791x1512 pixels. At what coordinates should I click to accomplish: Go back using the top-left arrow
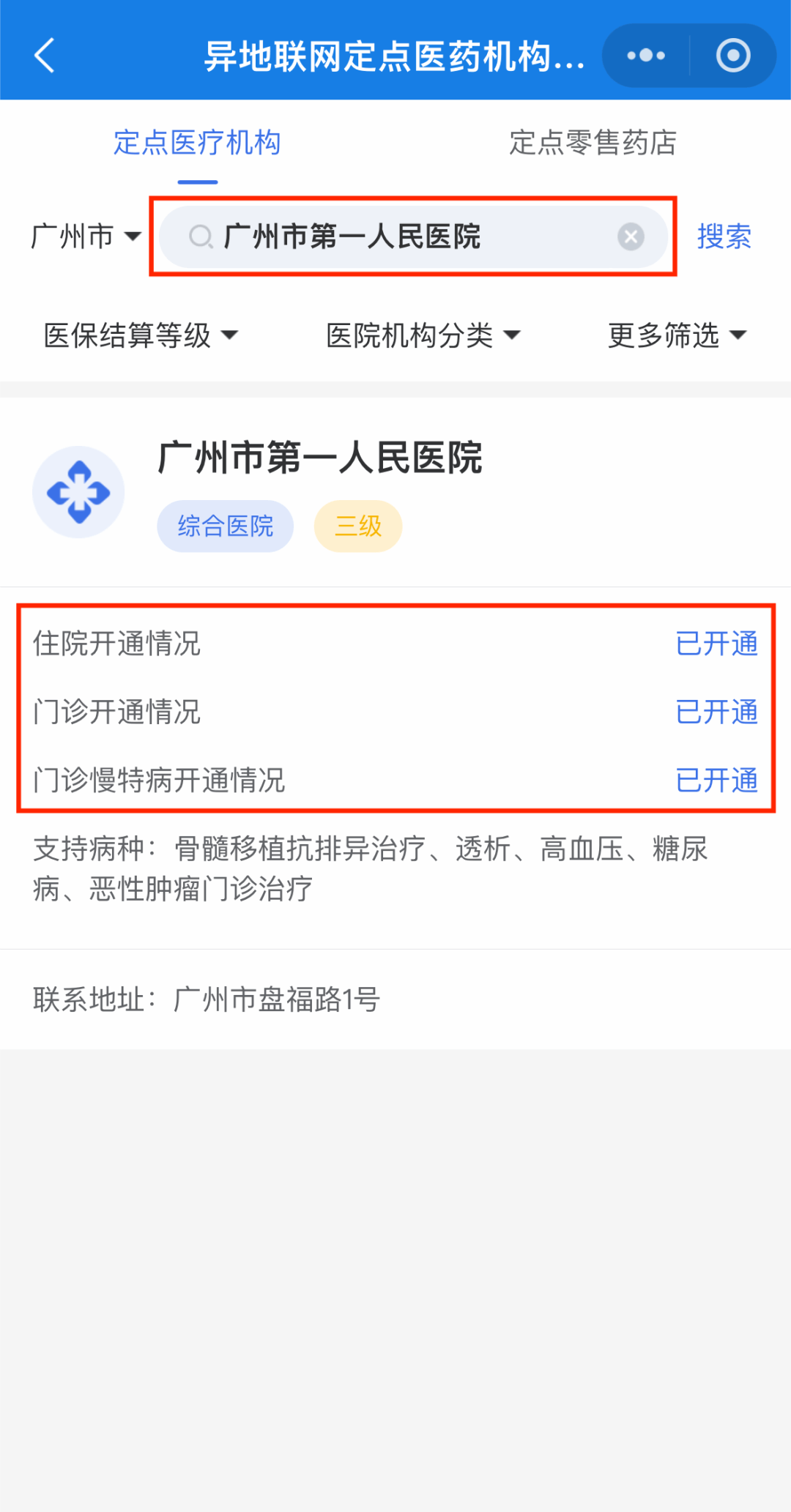[45, 56]
